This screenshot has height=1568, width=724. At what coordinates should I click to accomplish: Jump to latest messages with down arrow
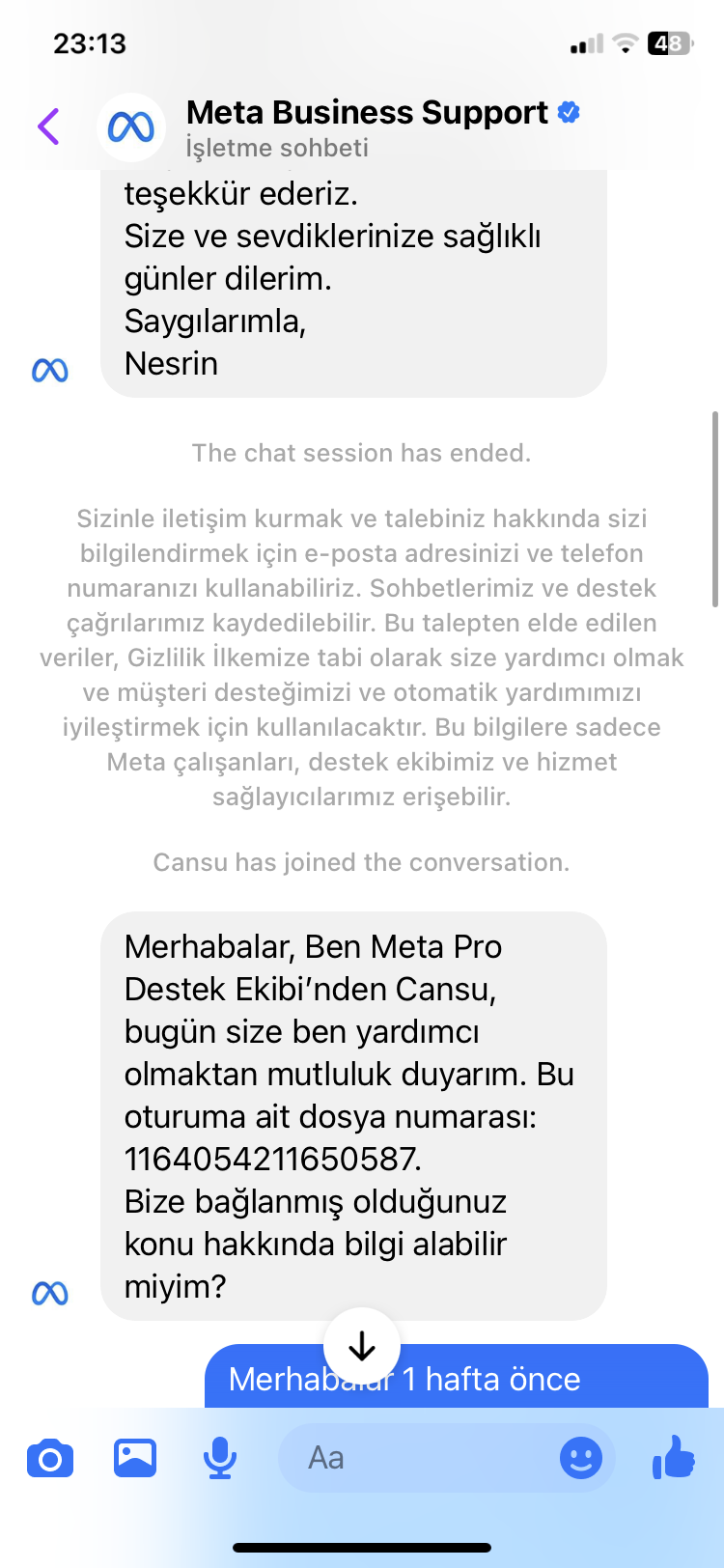pos(362,1346)
